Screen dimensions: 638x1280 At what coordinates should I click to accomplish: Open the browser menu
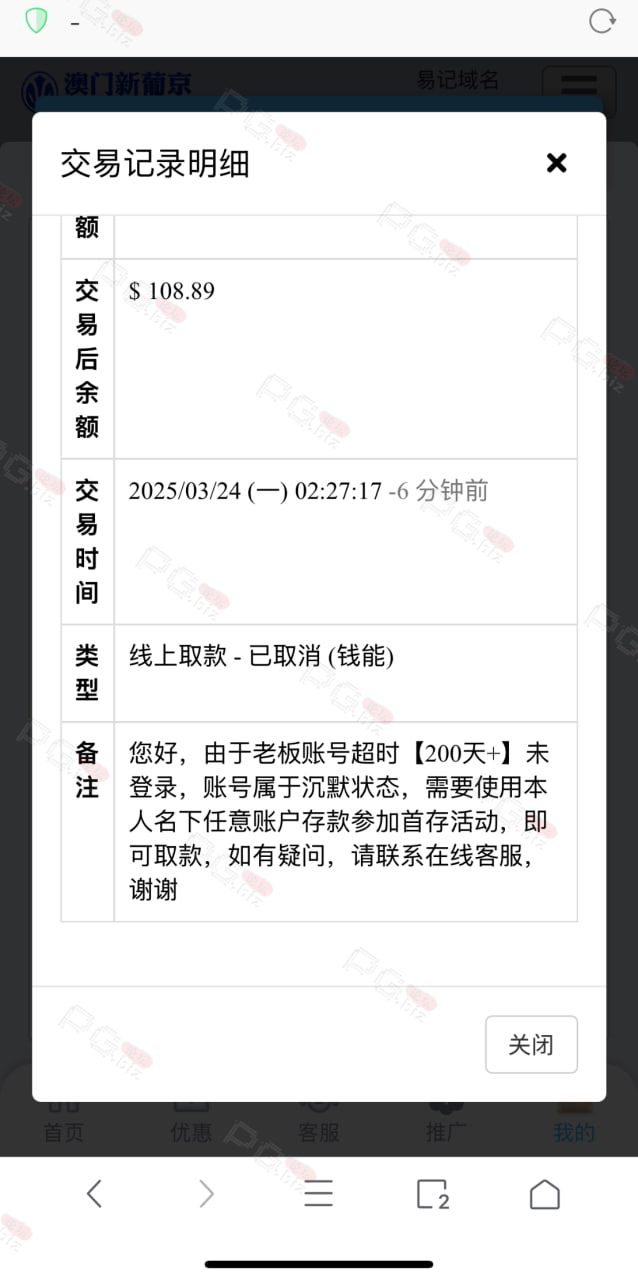pos(318,1194)
